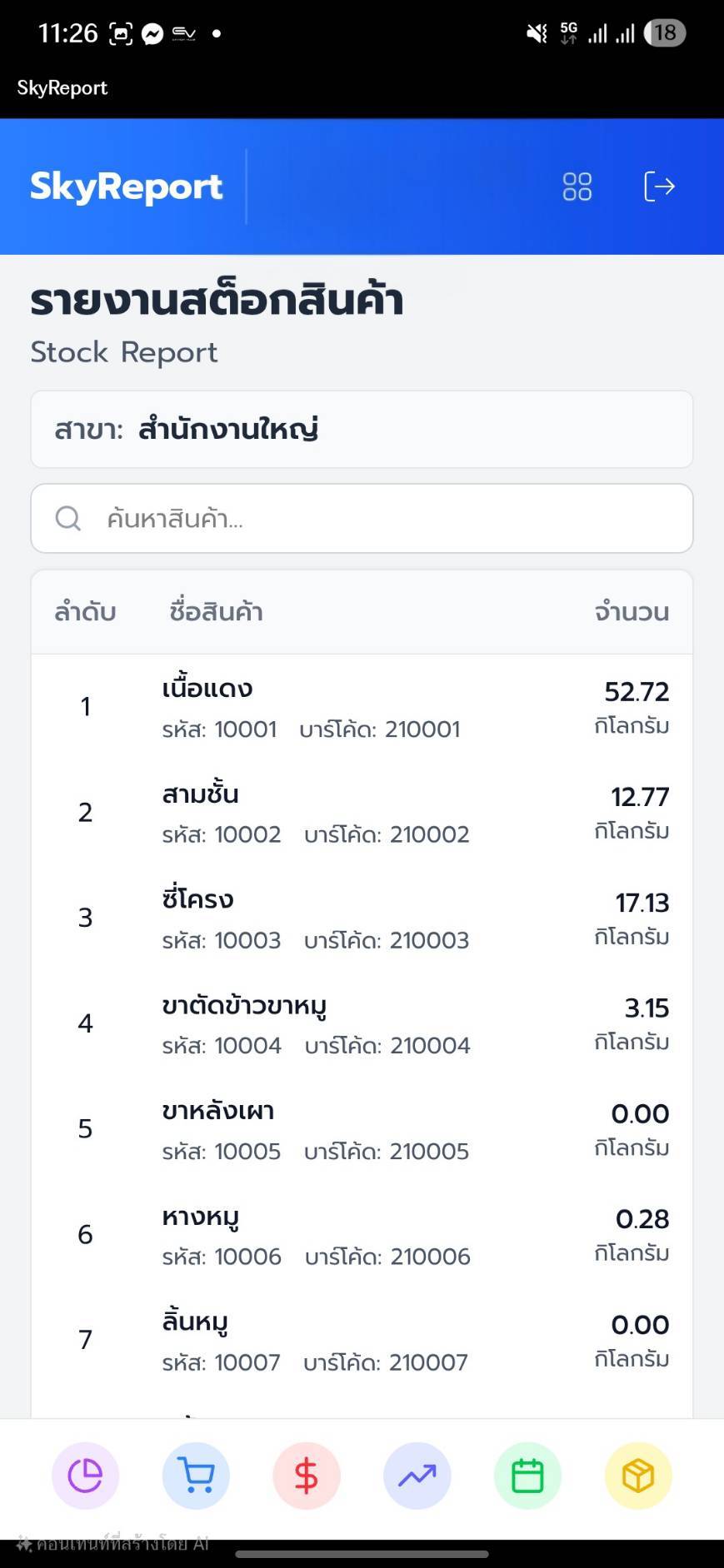Open the apps grid menu in the header
The width and height of the screenshot is (724, 1568).
click(577, 187)
